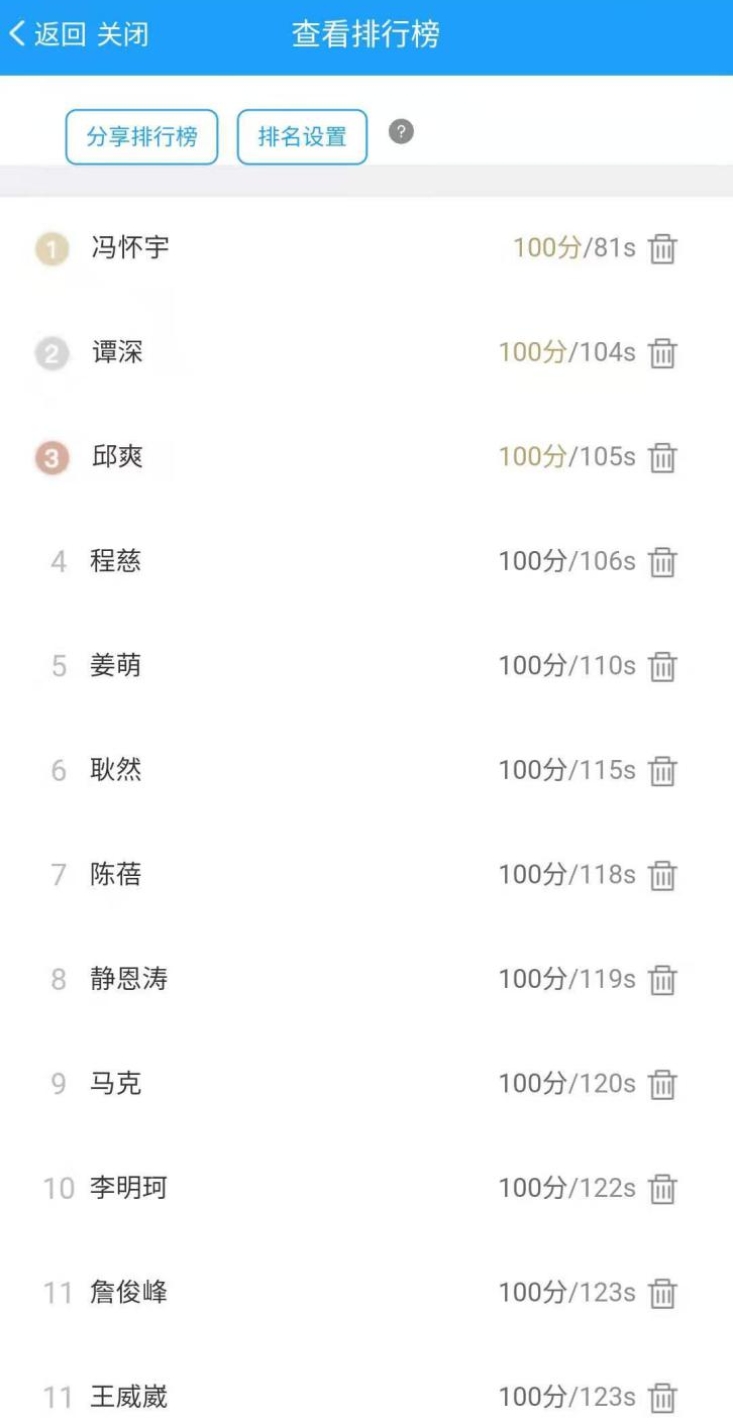The height and width of the screenshot is (1427, 733).
Task: Tap trash icon next to 程慈
Action: pyautogui.click(x=663, y=562)
